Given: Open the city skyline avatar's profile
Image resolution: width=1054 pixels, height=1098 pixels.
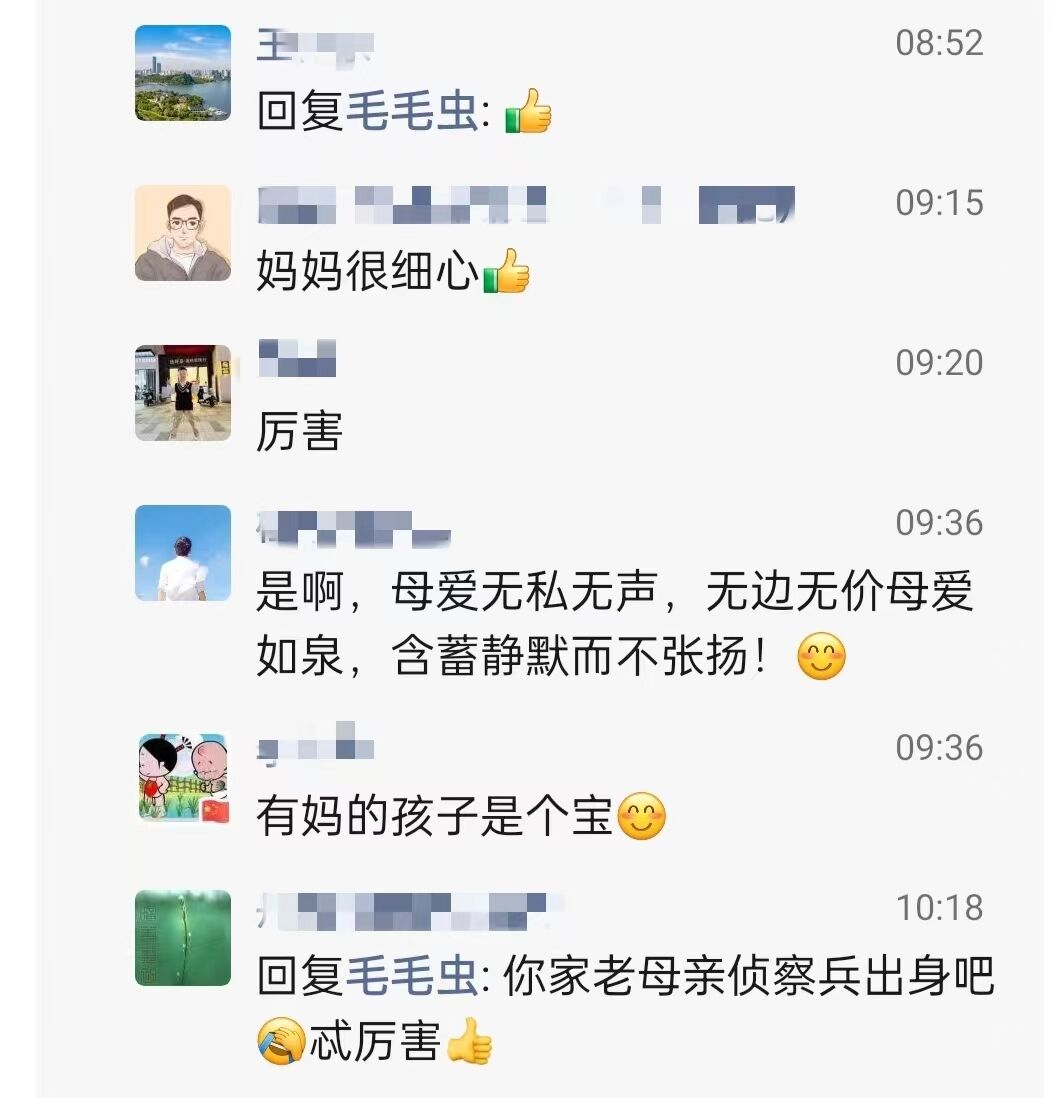Looking at the screenshot, I should 183,73.
